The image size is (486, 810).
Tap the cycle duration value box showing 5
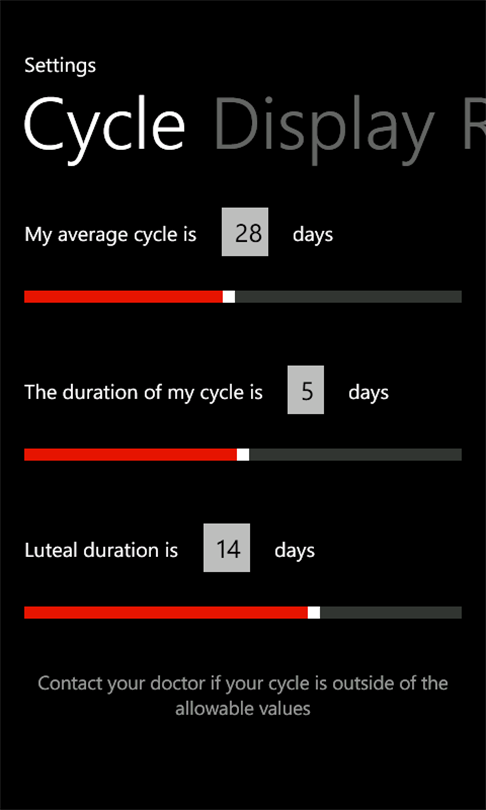306,390
